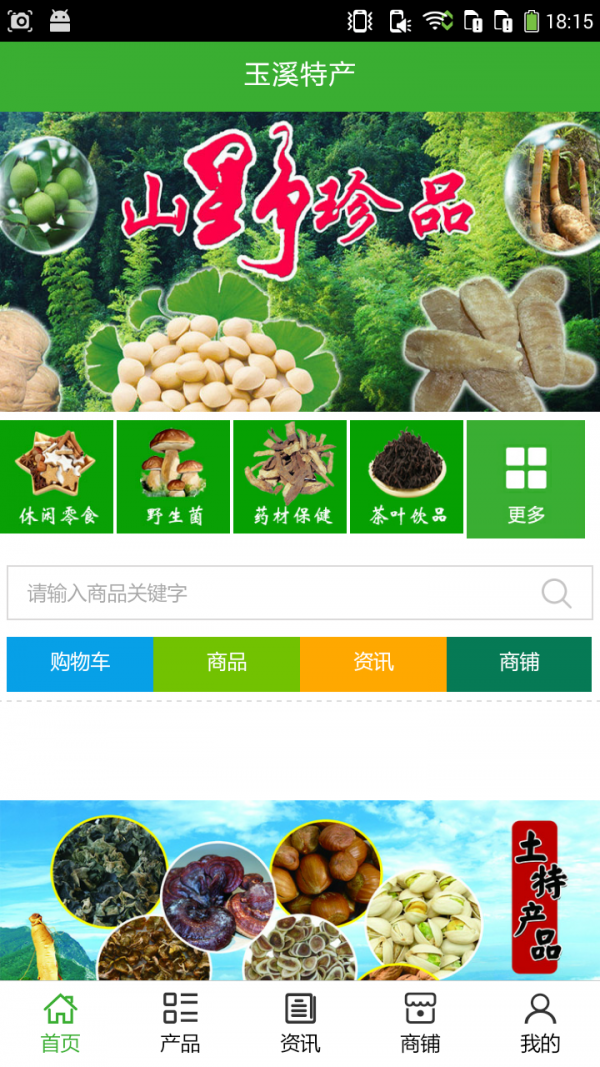The width and height of the screenshot is (600, 1067).
Task: Switch to the 我的 profile tab
Action: 540,1023
